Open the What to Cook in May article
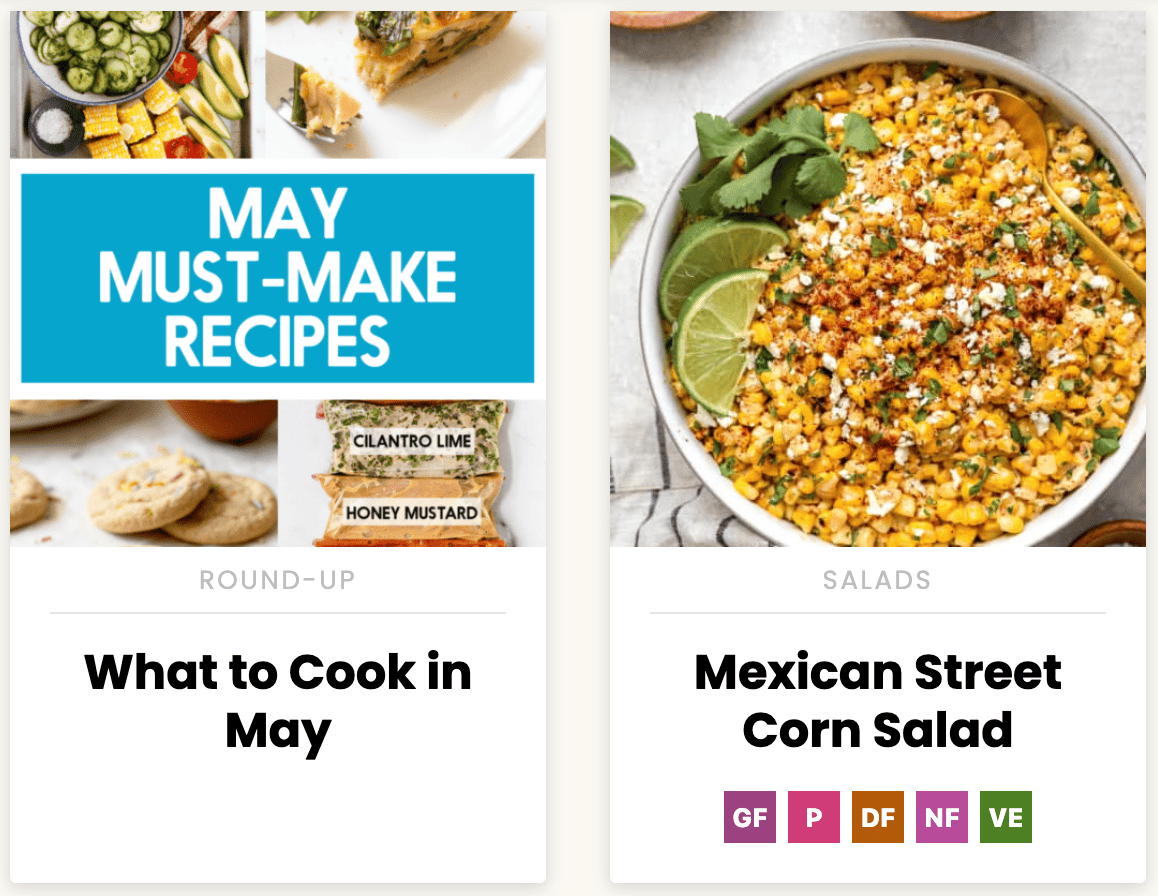This screenshot has height=896, width=1158. pyautogui.click(x=278, y=701)
